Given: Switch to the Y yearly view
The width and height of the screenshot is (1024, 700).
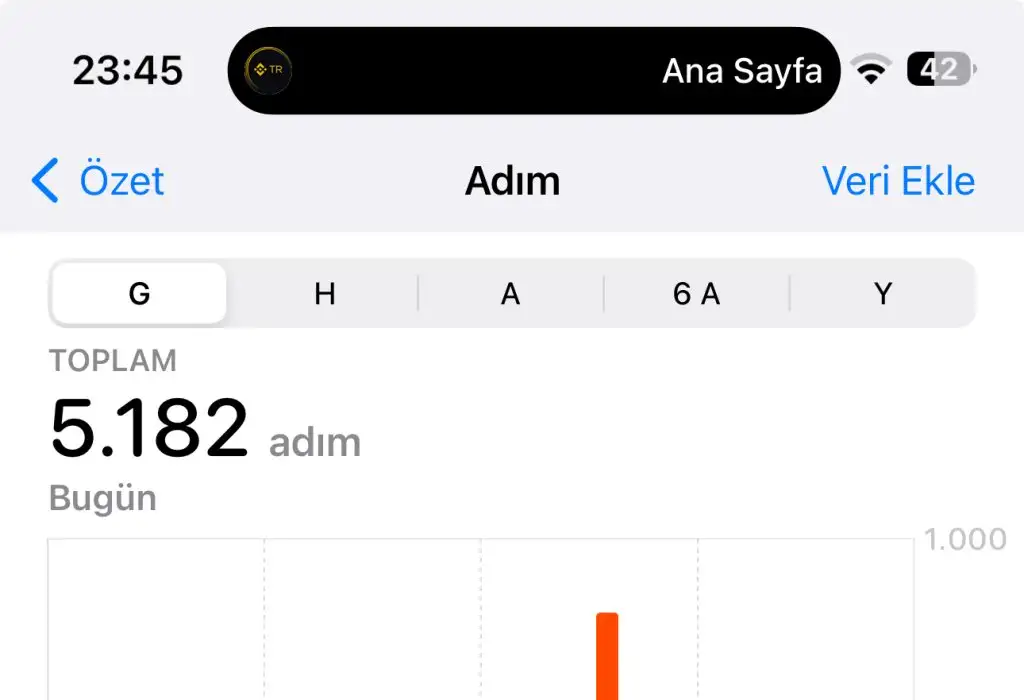Looking at the screenshot, I should pyautogui.click(x=882, y=294).
